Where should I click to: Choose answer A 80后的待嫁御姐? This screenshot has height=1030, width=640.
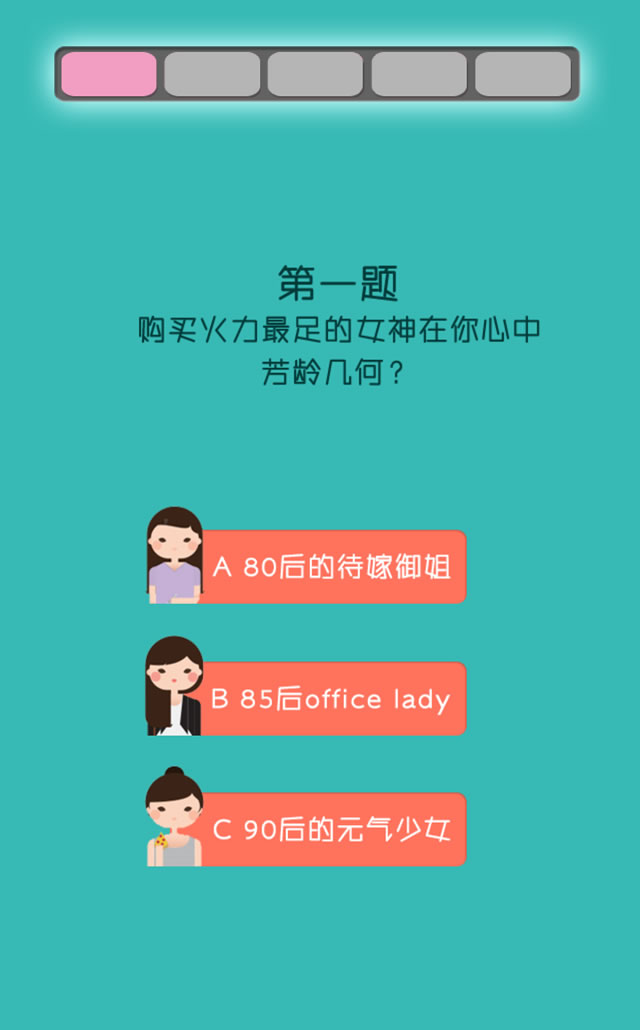pyautogui.click(x=332, y=567)
